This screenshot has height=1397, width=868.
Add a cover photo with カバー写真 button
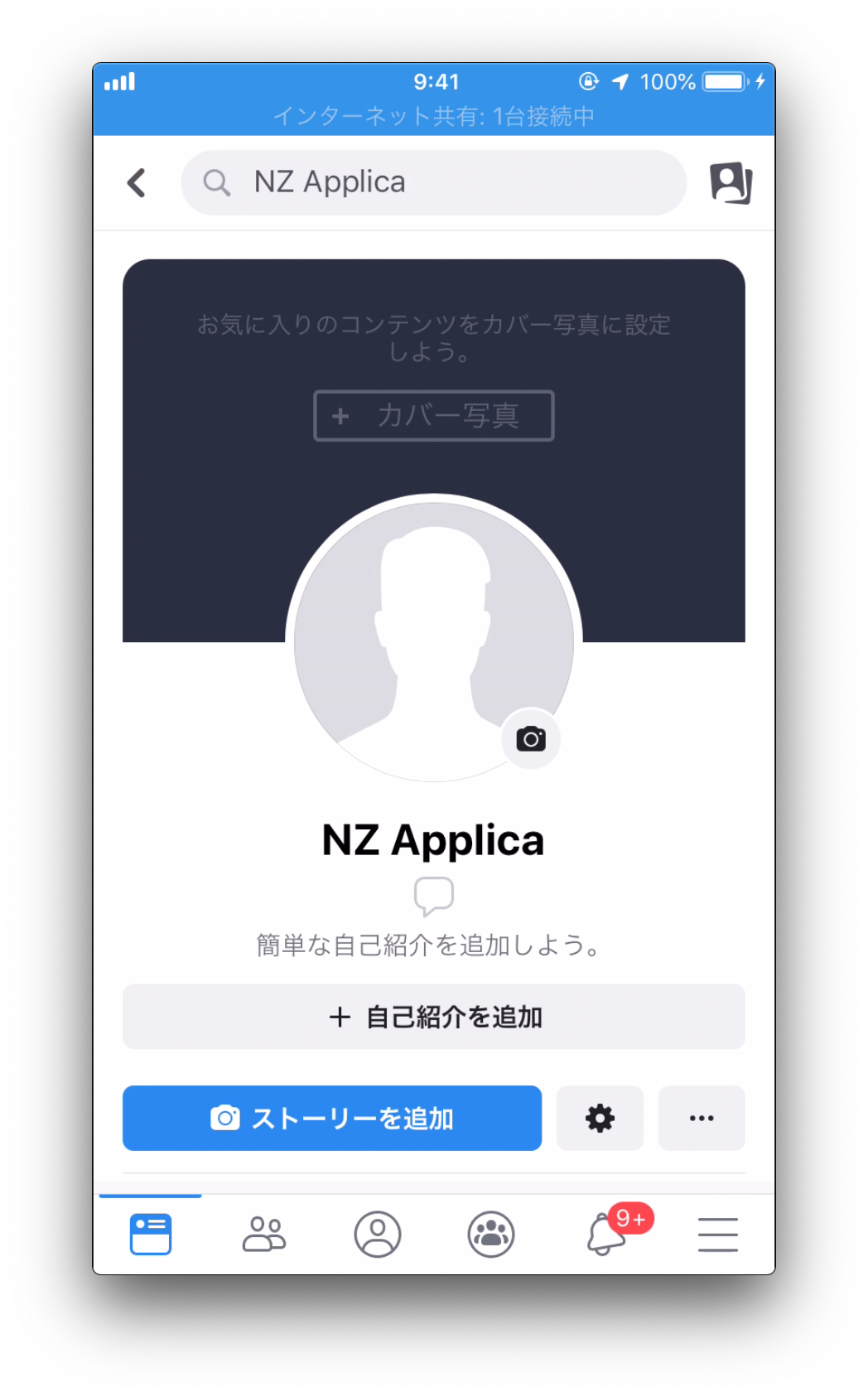coord(433,415)
